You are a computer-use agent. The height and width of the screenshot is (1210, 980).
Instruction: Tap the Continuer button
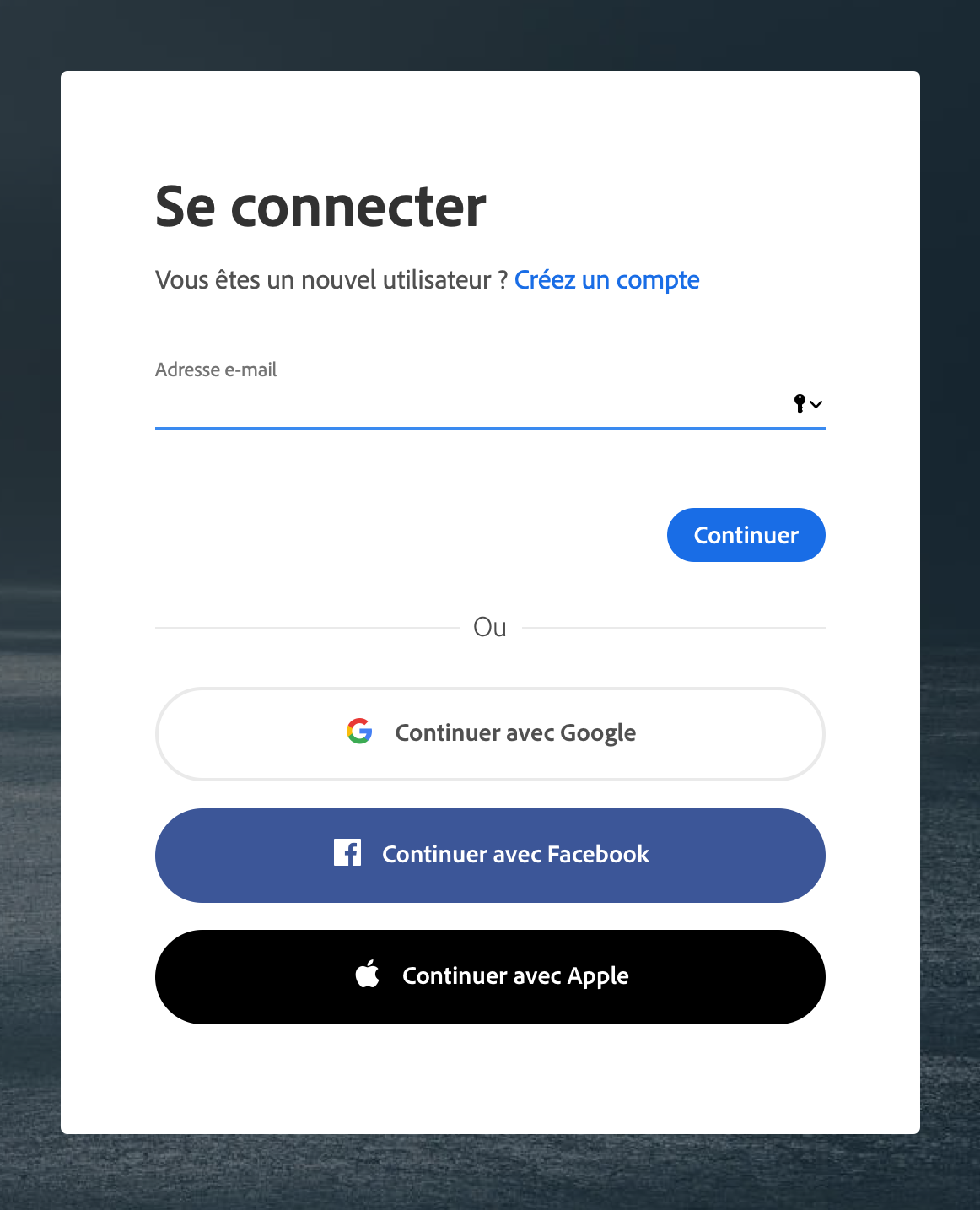tap(746, 535)
